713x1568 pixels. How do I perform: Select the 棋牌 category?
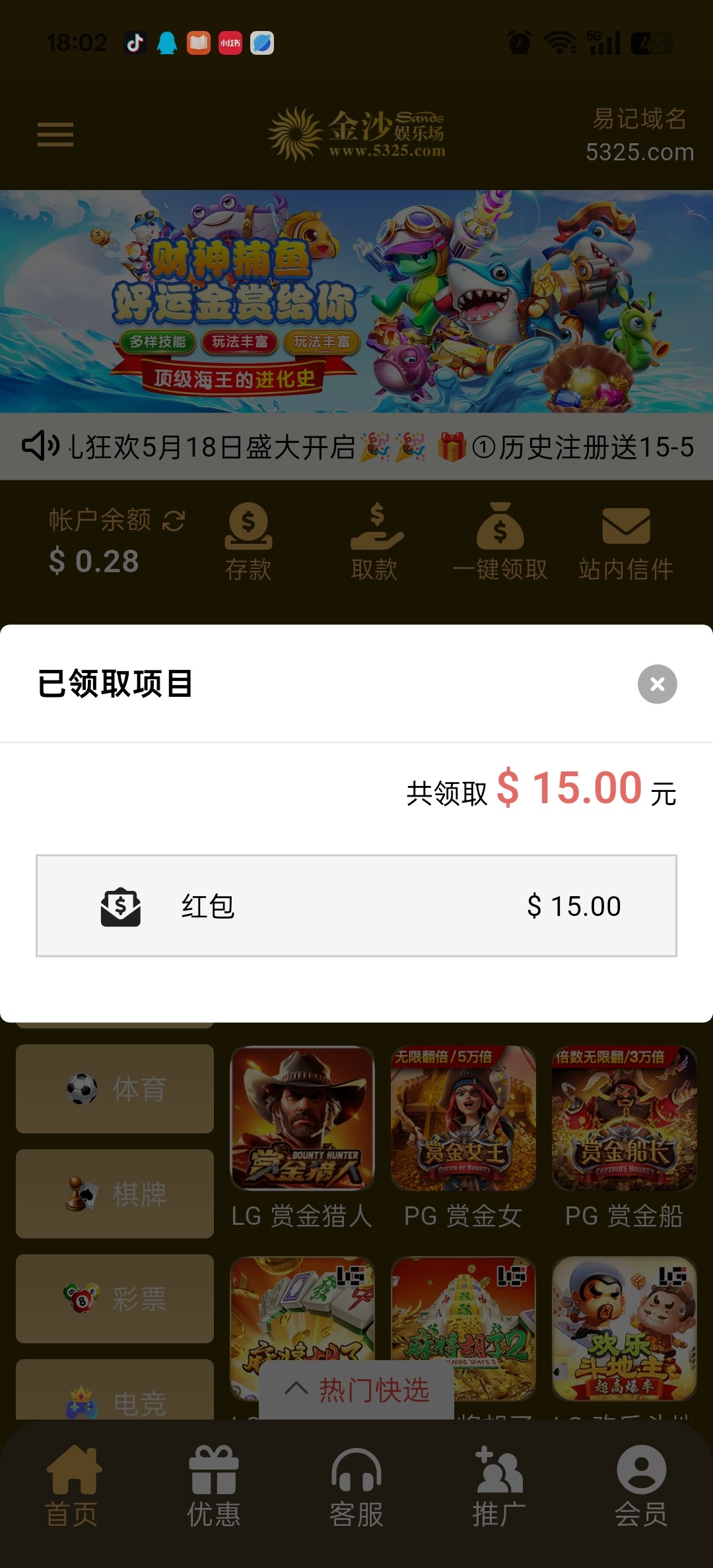point(115,1194)
